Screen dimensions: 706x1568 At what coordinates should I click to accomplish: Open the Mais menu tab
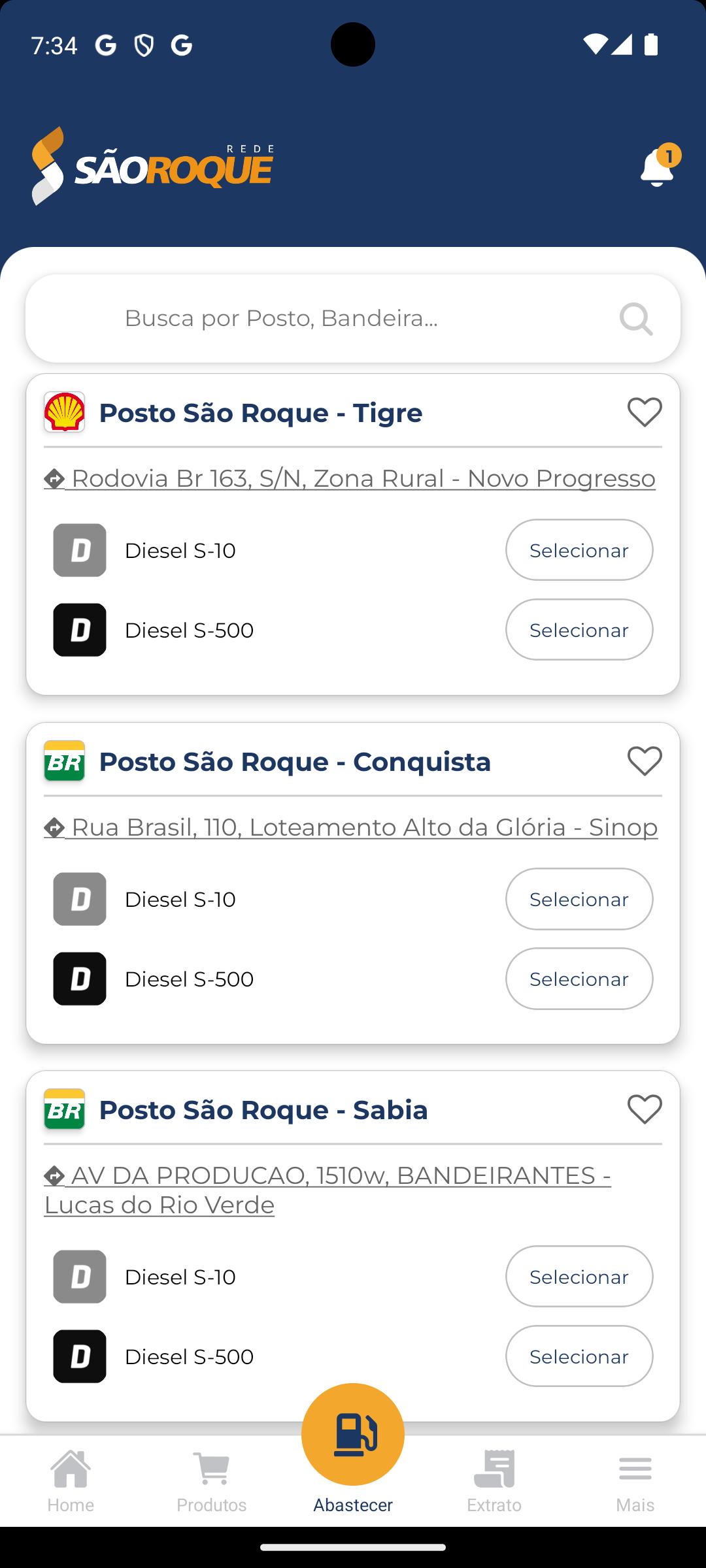(635, 1481)
